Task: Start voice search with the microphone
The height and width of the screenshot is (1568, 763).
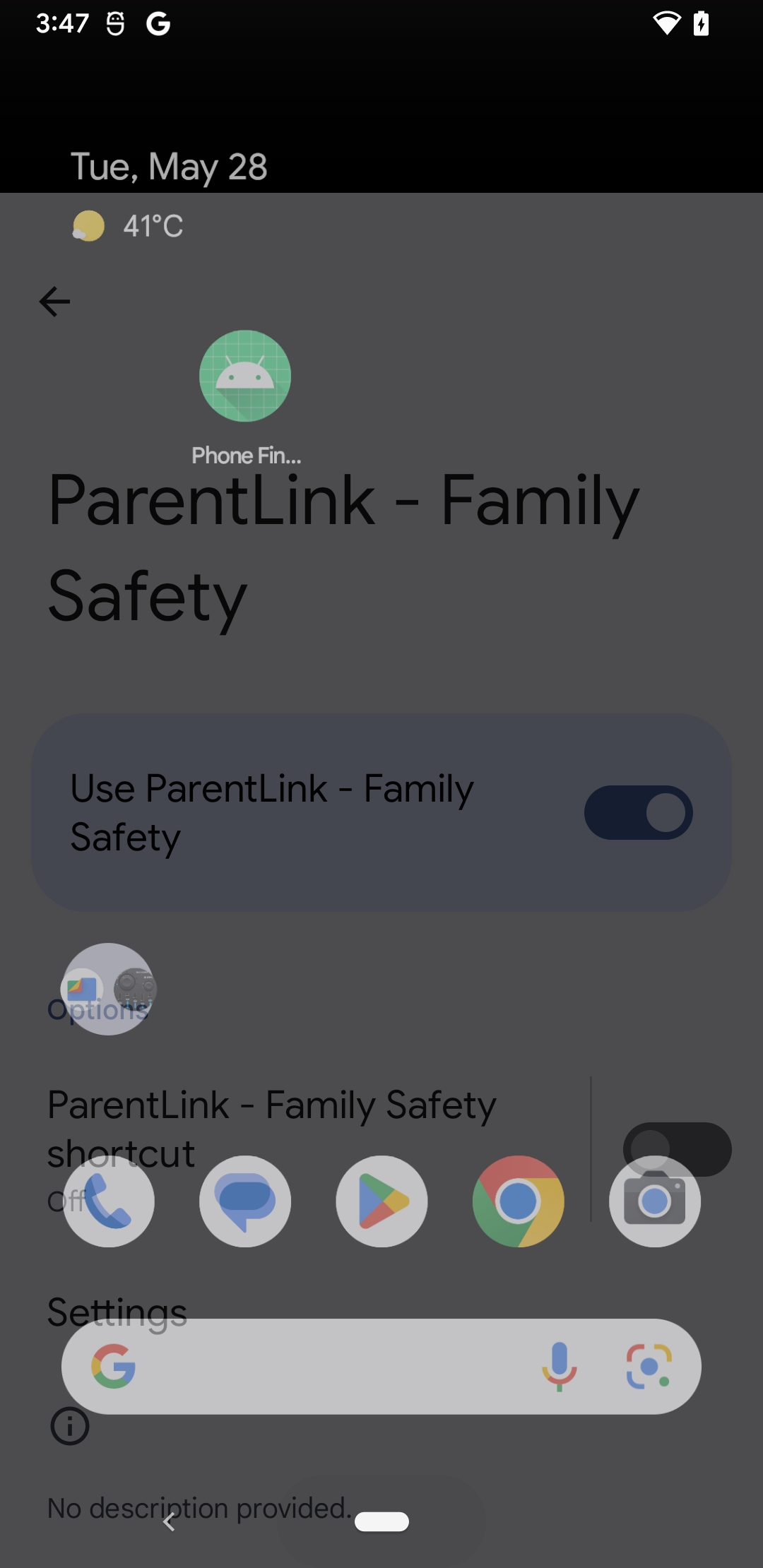Action: (559, 1367)
